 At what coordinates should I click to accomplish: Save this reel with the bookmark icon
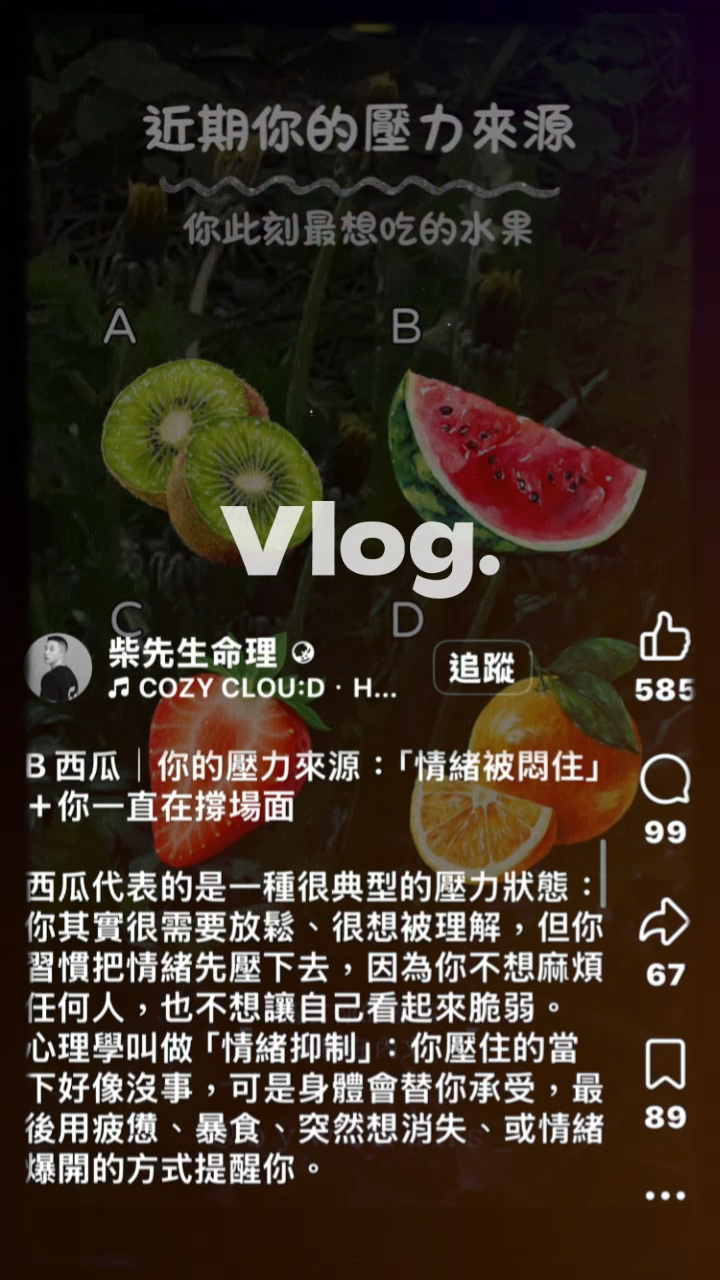point(665,1064)
